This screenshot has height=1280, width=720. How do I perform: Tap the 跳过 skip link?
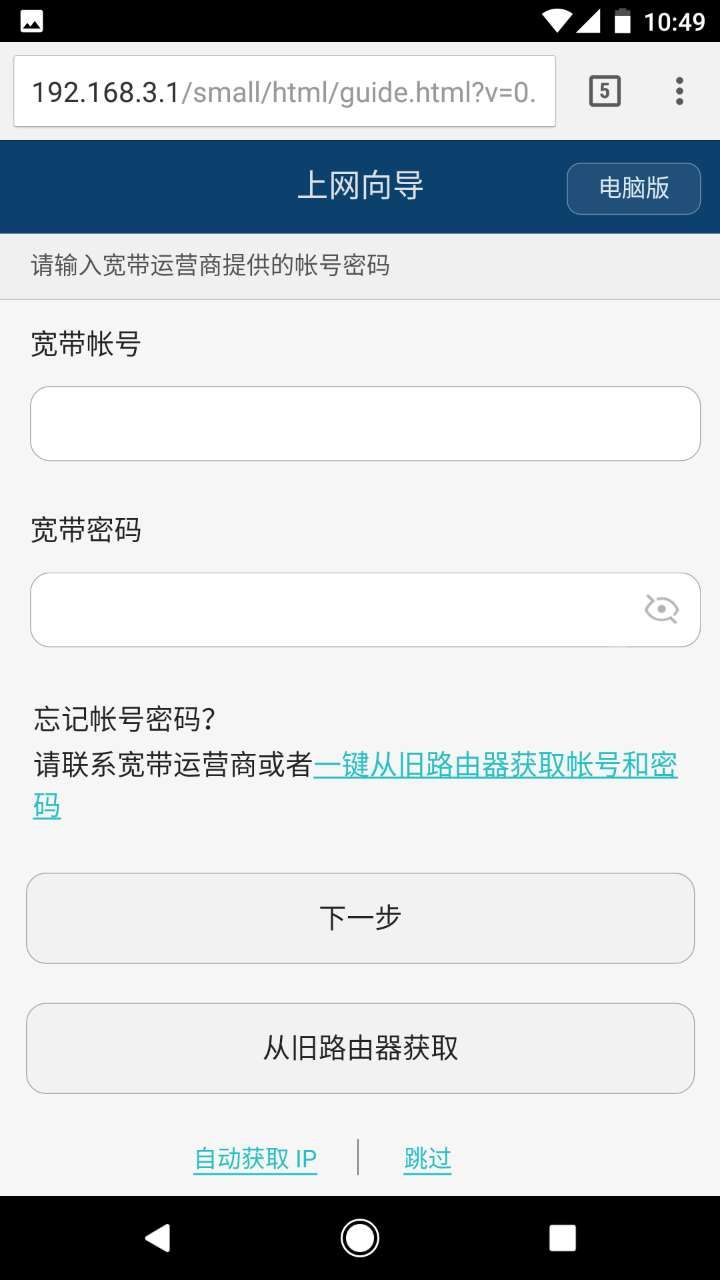[x=428, y=1159]
